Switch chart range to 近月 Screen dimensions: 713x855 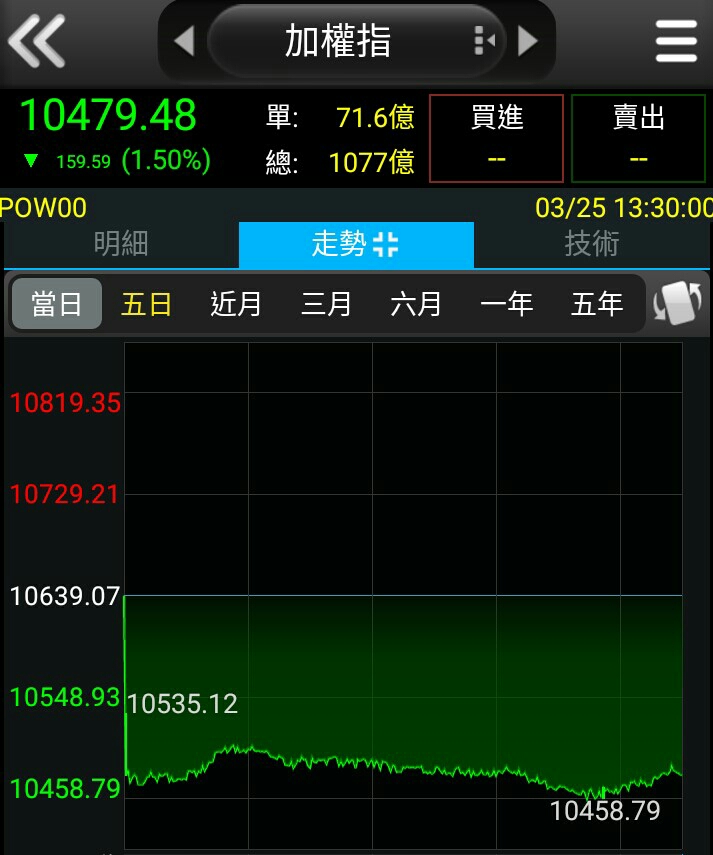tap(236, 304)
